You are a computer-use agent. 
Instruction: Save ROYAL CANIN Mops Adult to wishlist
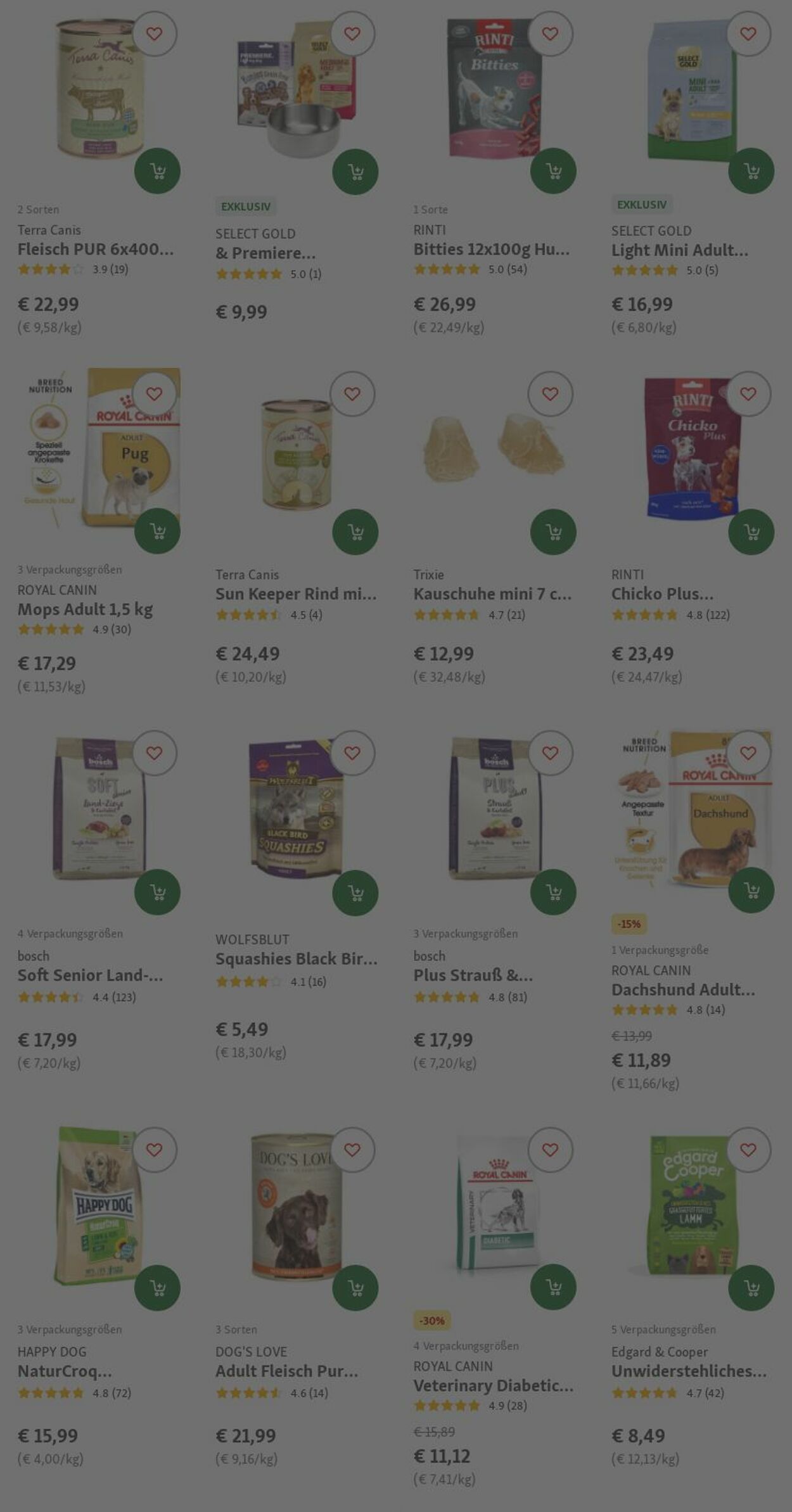154,394
